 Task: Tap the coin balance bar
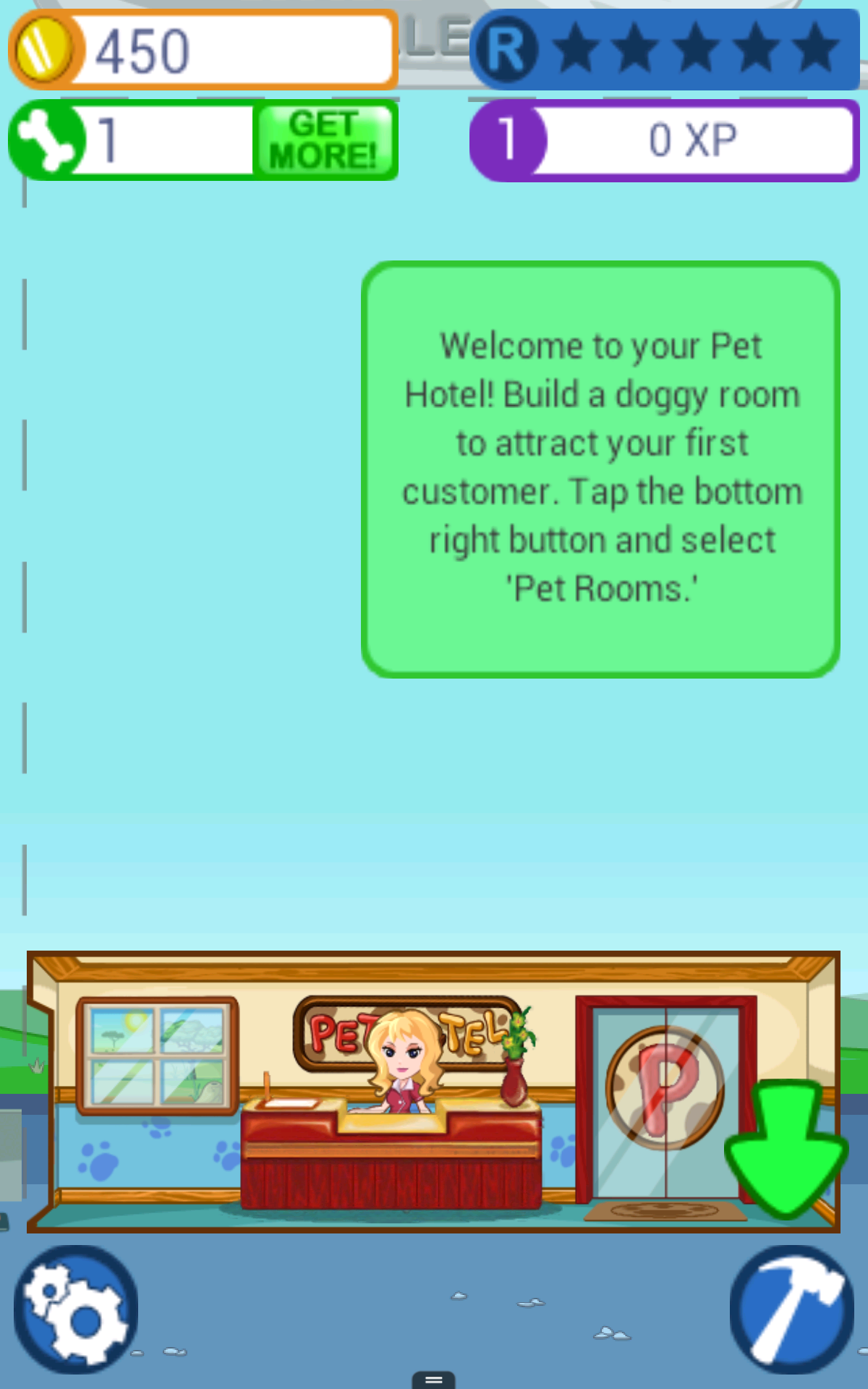point(204,51)
